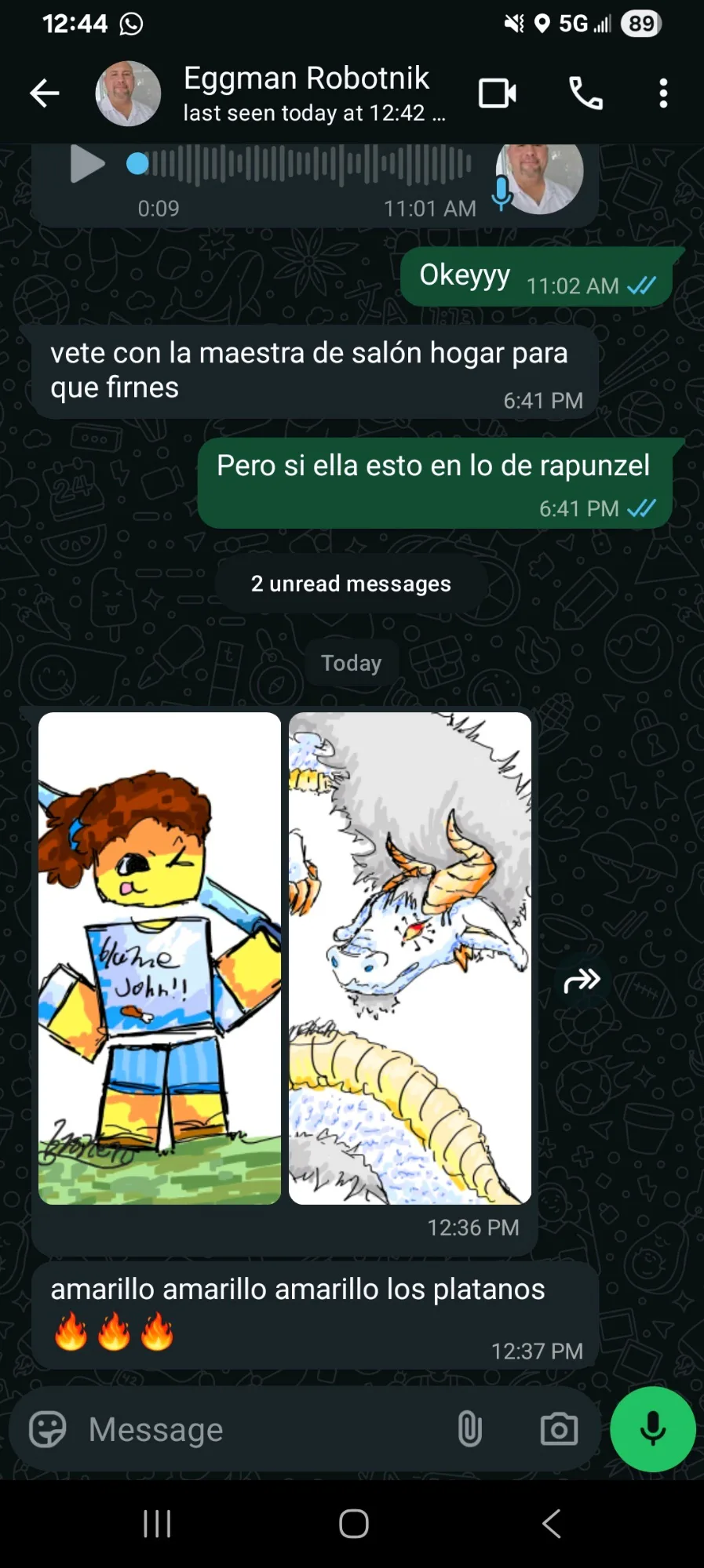Open the attachment paperclip menu

pyautogui.click(x=469, y=1428)
